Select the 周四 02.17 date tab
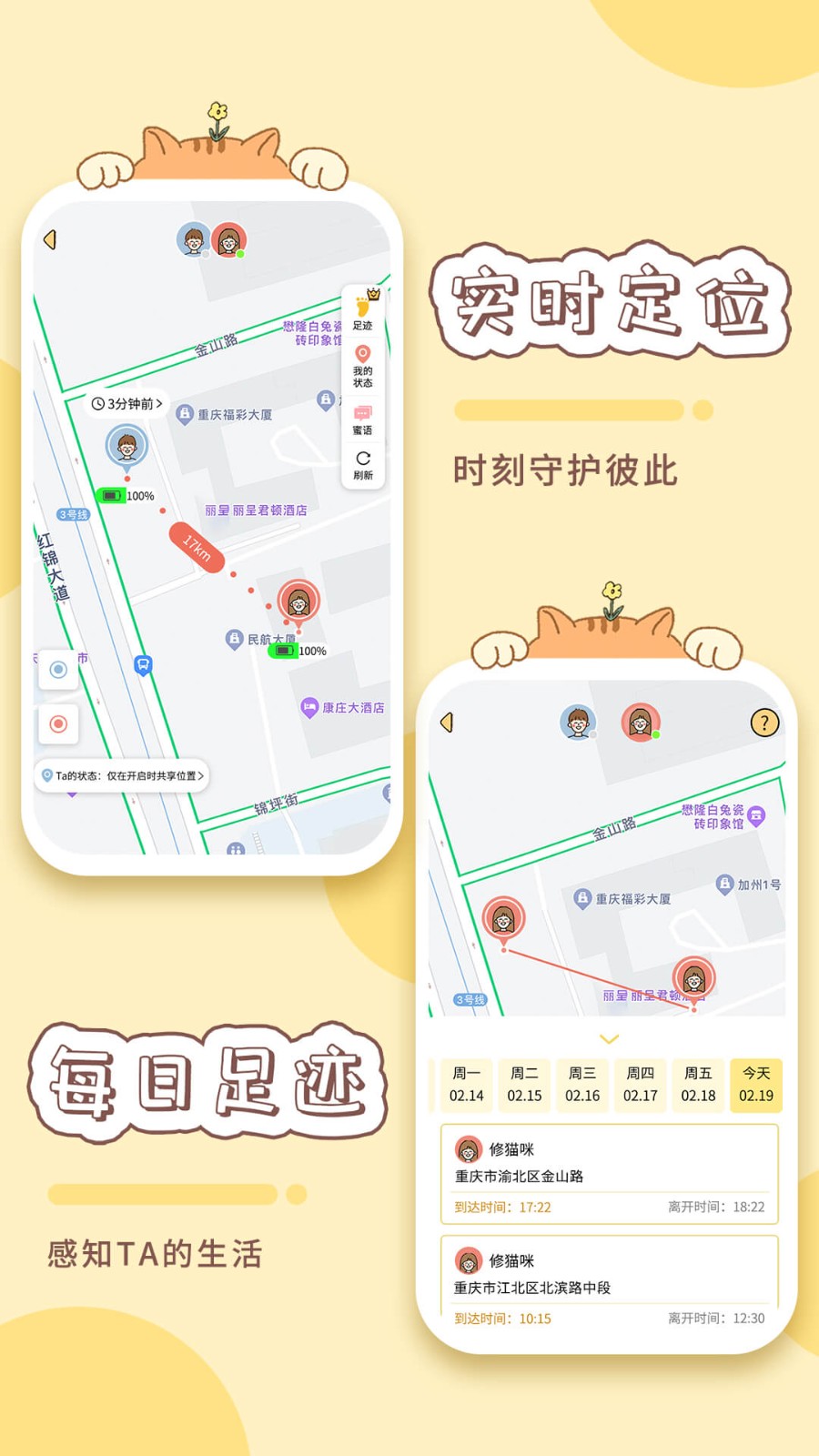This screenshot has height=1456, width=819. [641, 1085]
